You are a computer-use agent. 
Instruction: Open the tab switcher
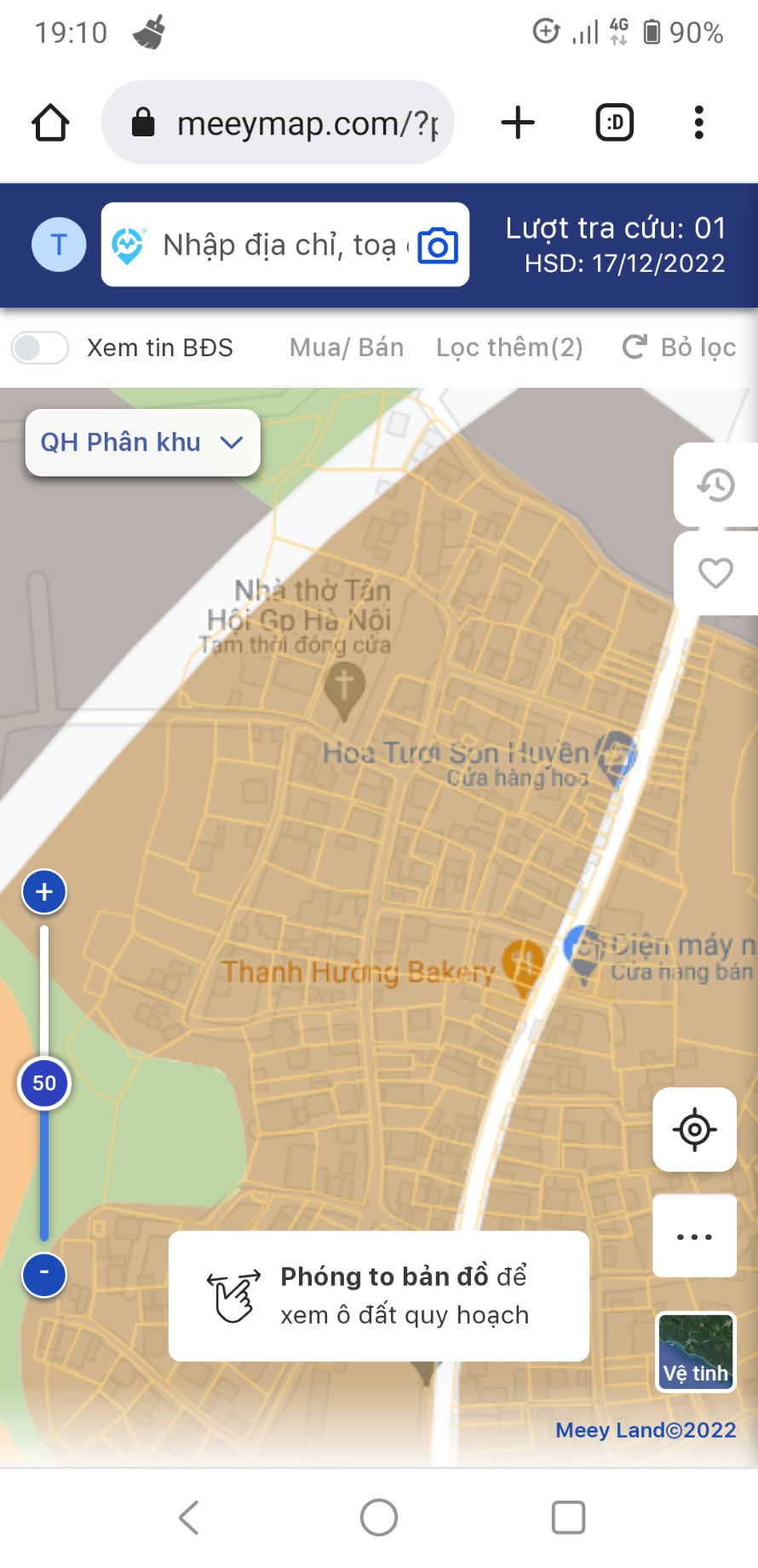tap(614, 123)
